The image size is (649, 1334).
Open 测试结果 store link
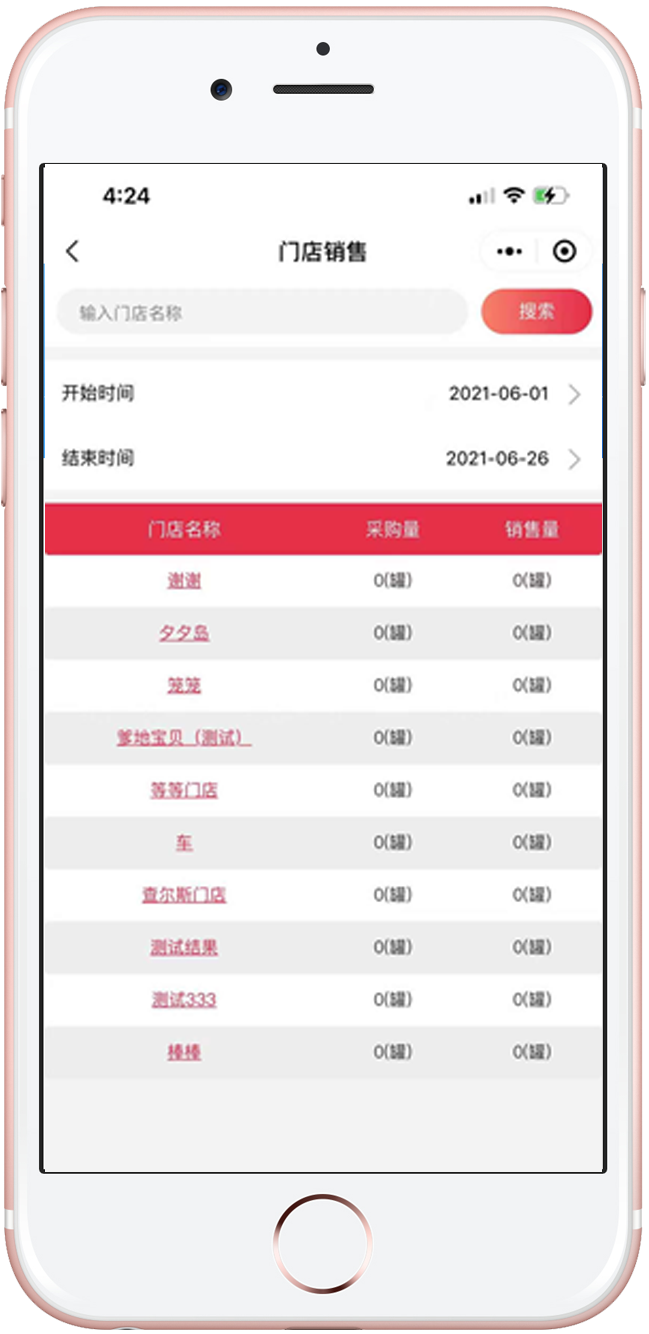pos(184,947)
